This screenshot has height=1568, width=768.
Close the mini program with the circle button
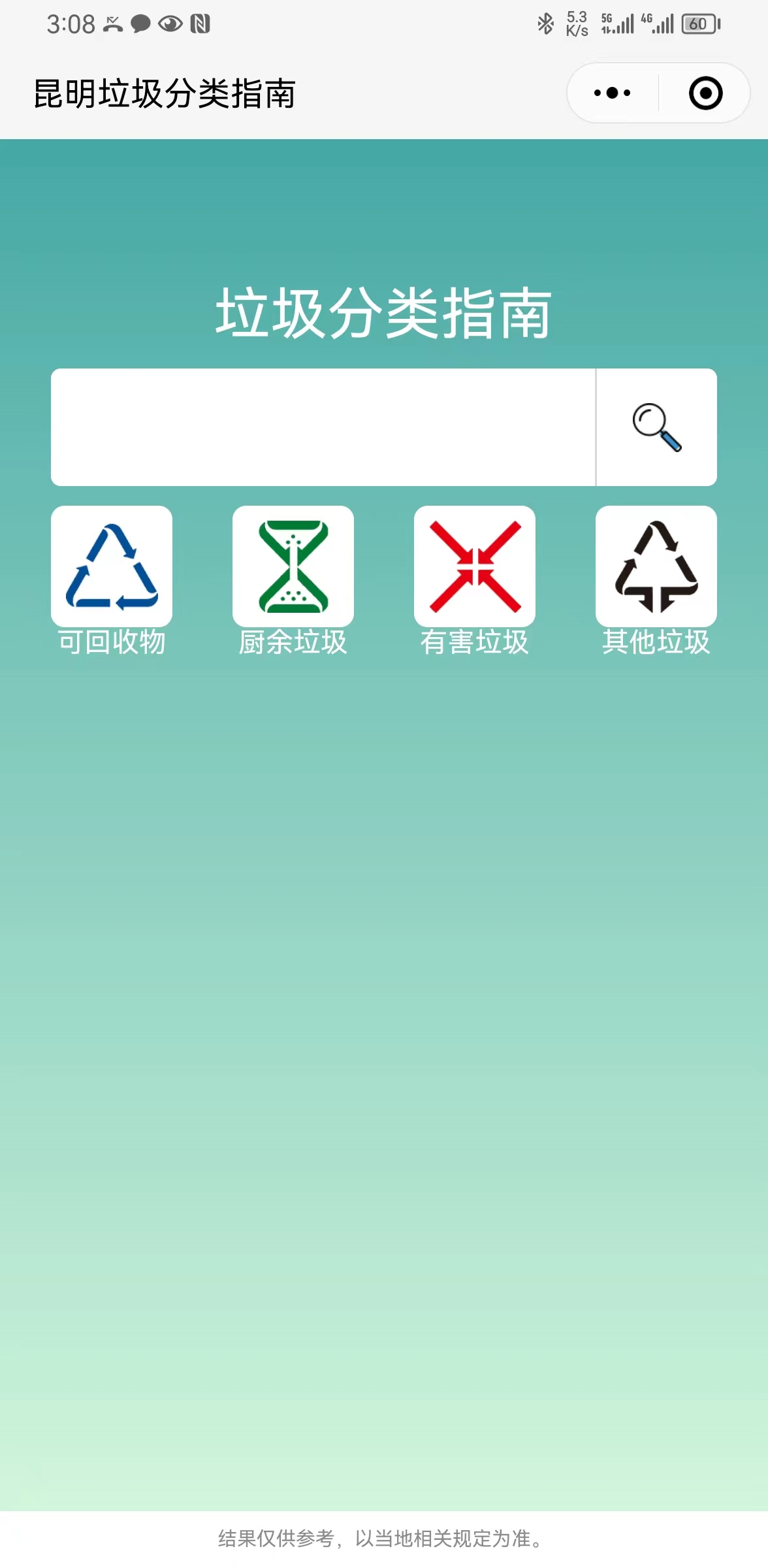705,93
